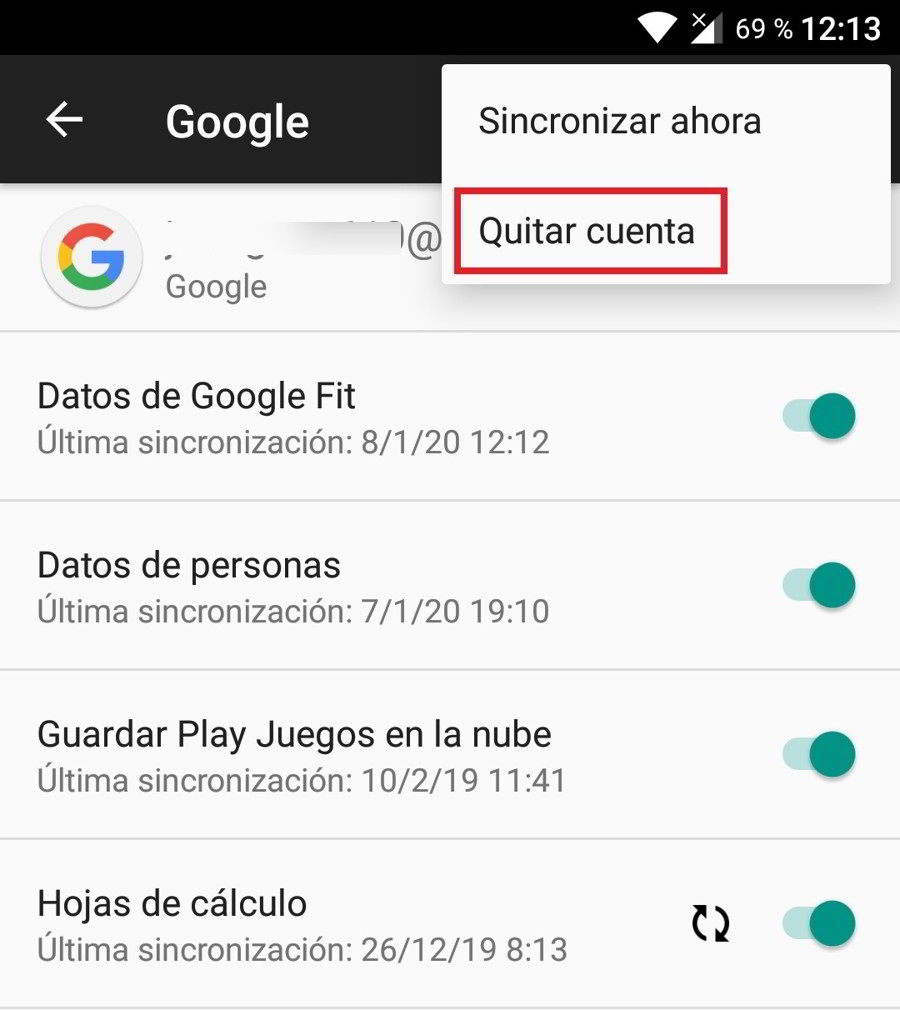
Task: Tap the Guardar Play Juegos en la nube row
Action: [300, 755]
